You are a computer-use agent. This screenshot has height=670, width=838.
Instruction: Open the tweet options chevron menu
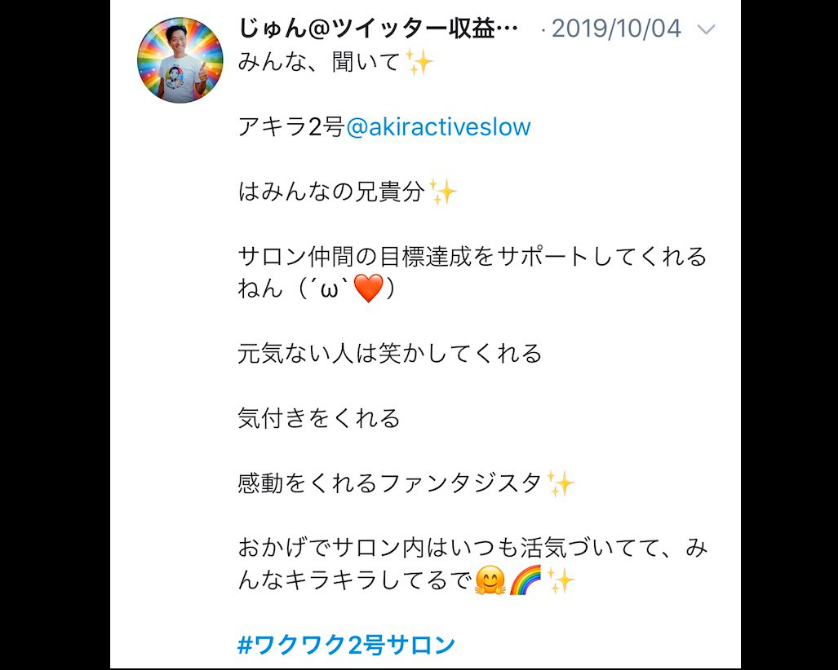[706, 30]
